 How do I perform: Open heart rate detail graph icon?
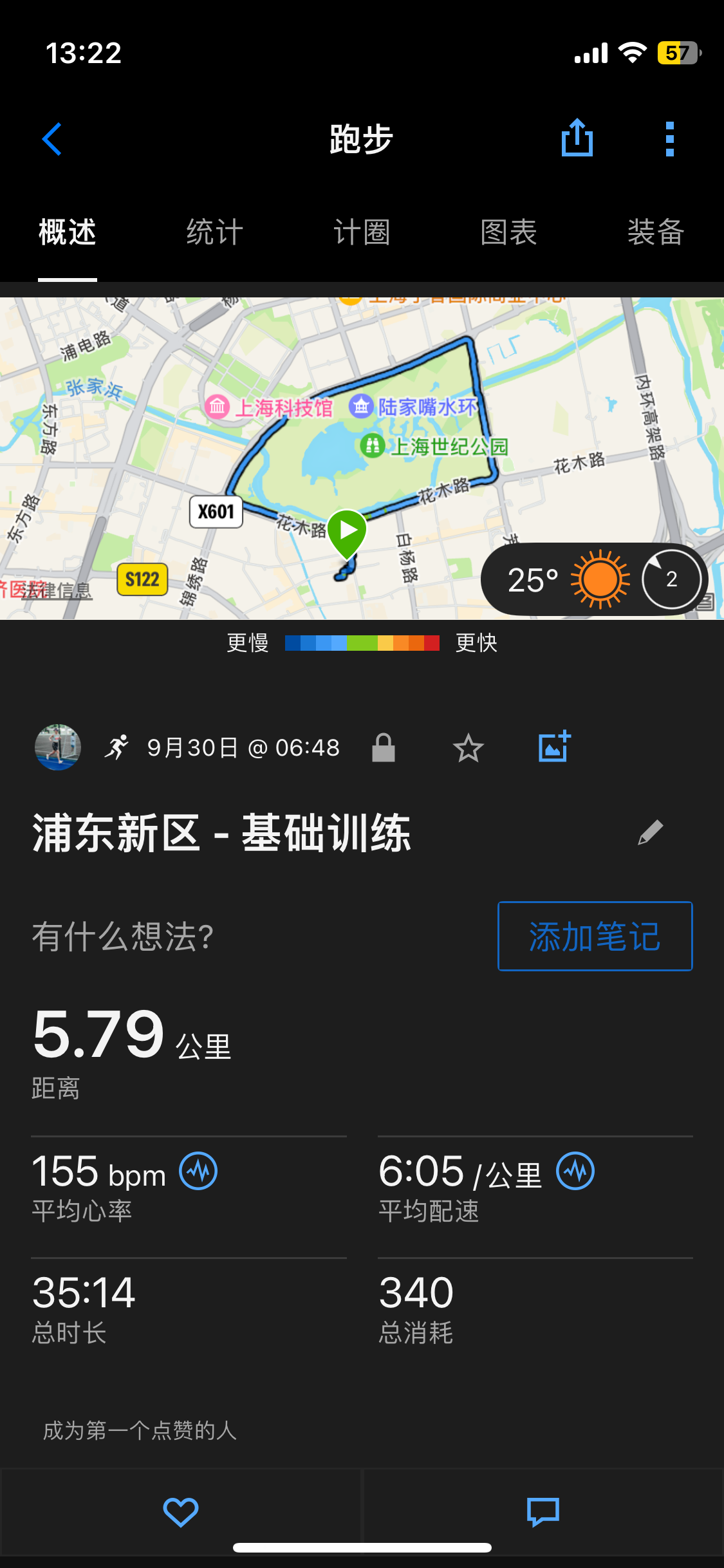click(x=200, y=1171)
